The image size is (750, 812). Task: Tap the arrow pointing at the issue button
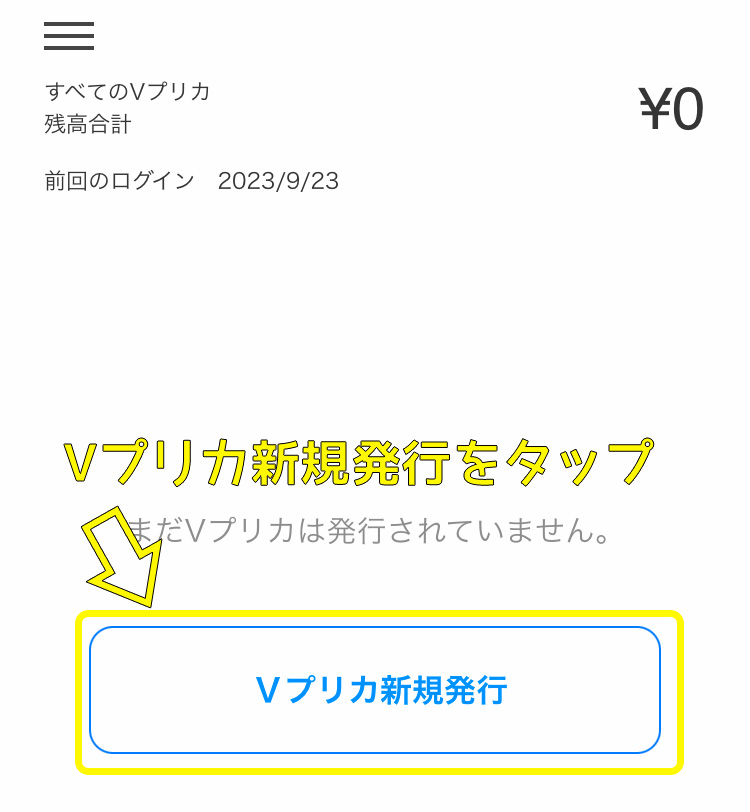pyautogui.click(x=124, y=553)
